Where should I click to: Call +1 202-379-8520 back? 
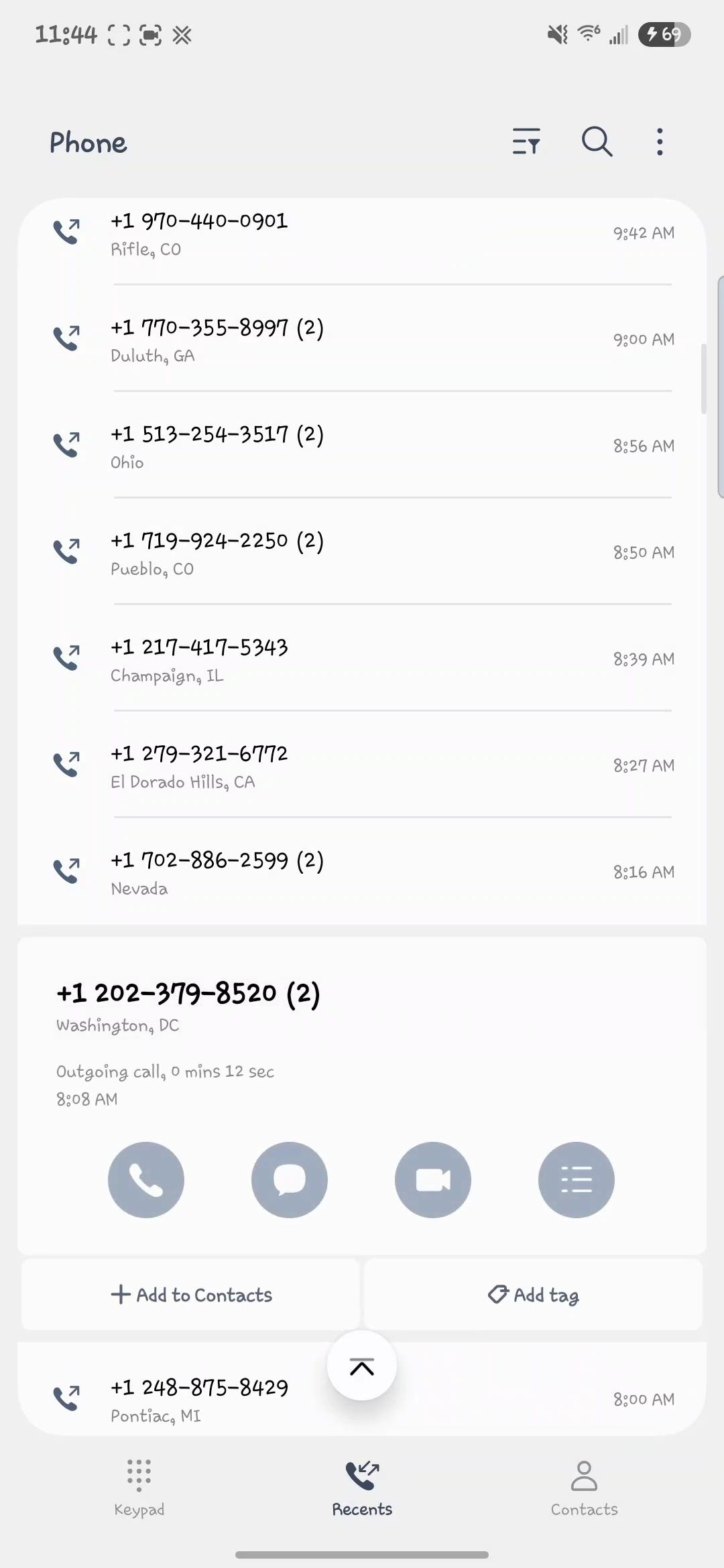[x=146, y=1179]
